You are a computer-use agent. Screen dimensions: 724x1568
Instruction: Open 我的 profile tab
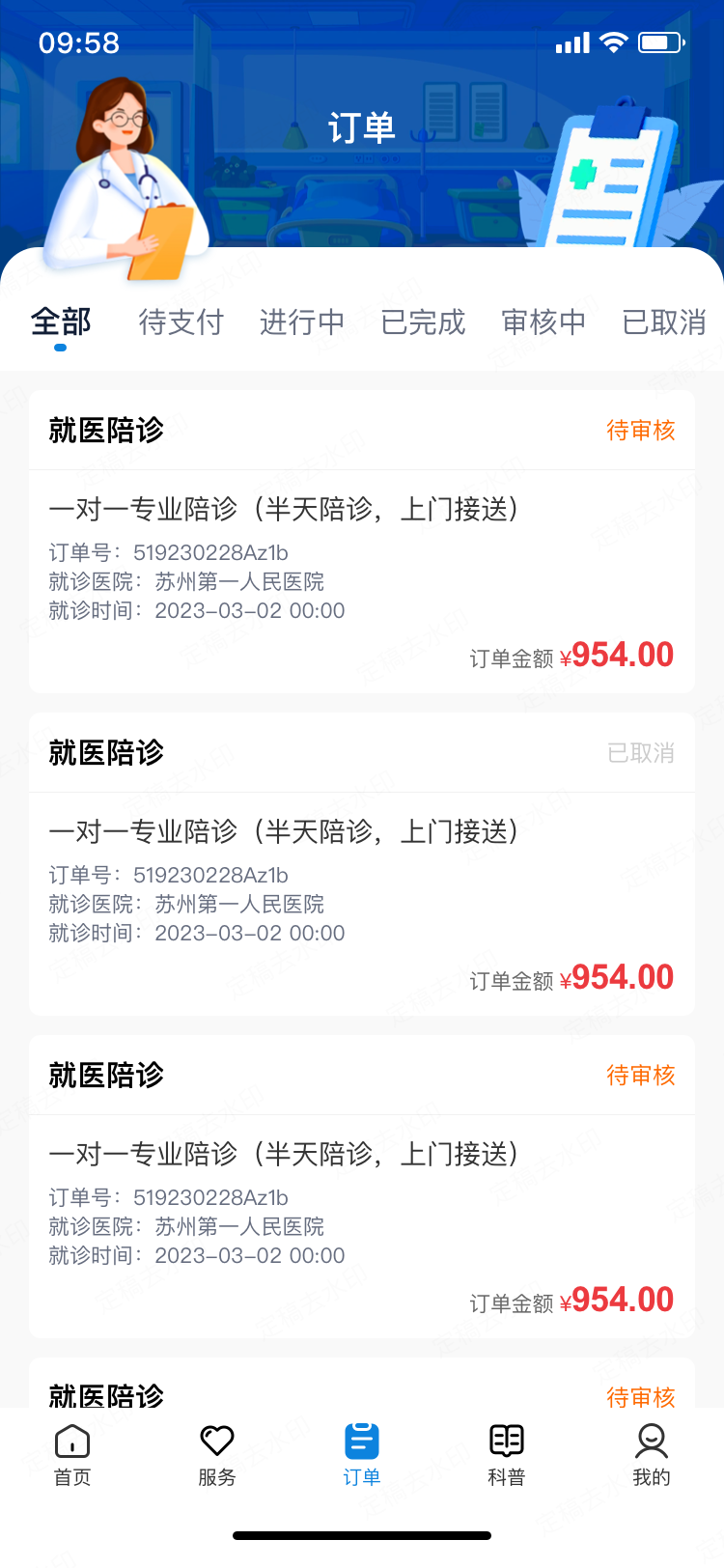[x=652, y=1454]
